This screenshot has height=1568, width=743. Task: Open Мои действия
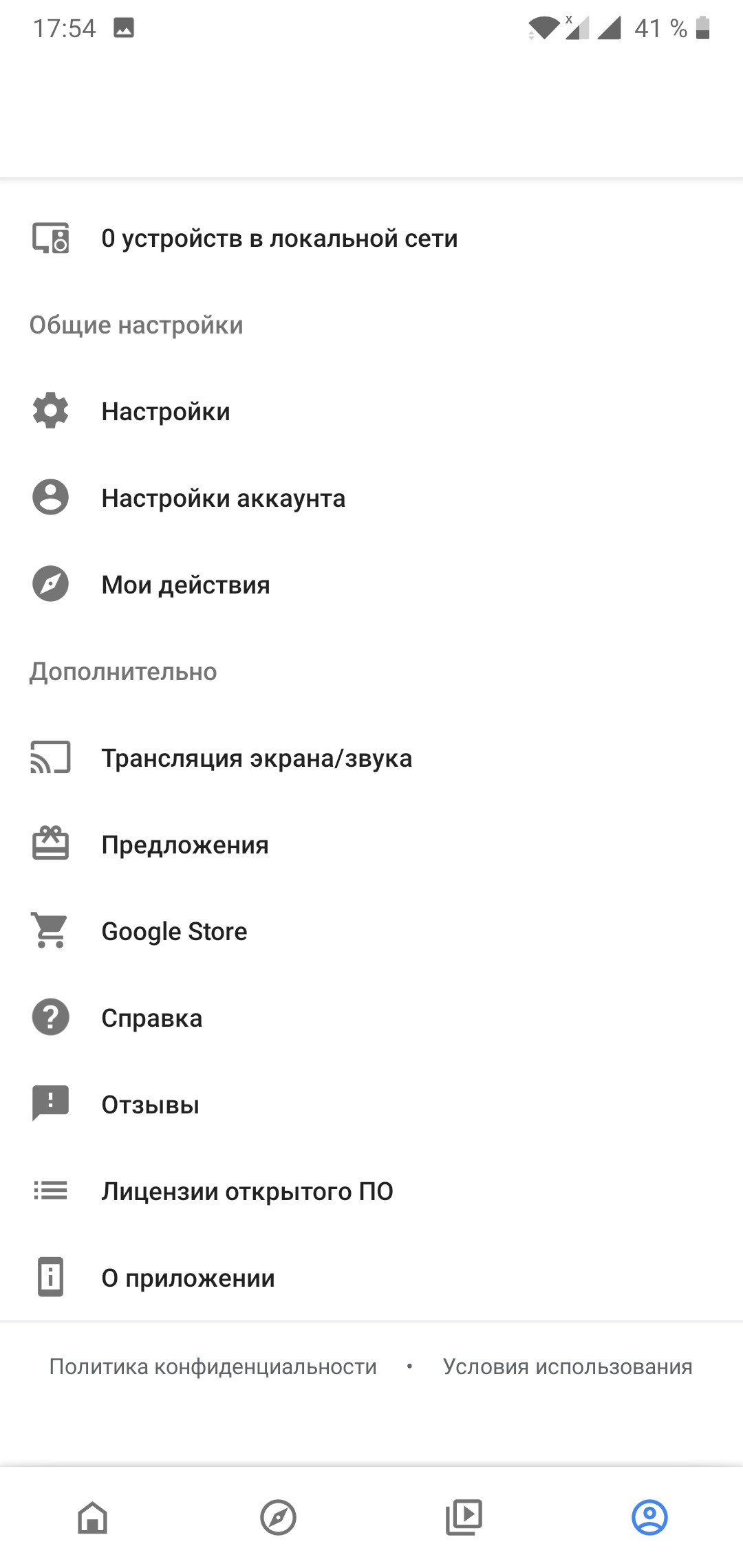click(371, 585)
